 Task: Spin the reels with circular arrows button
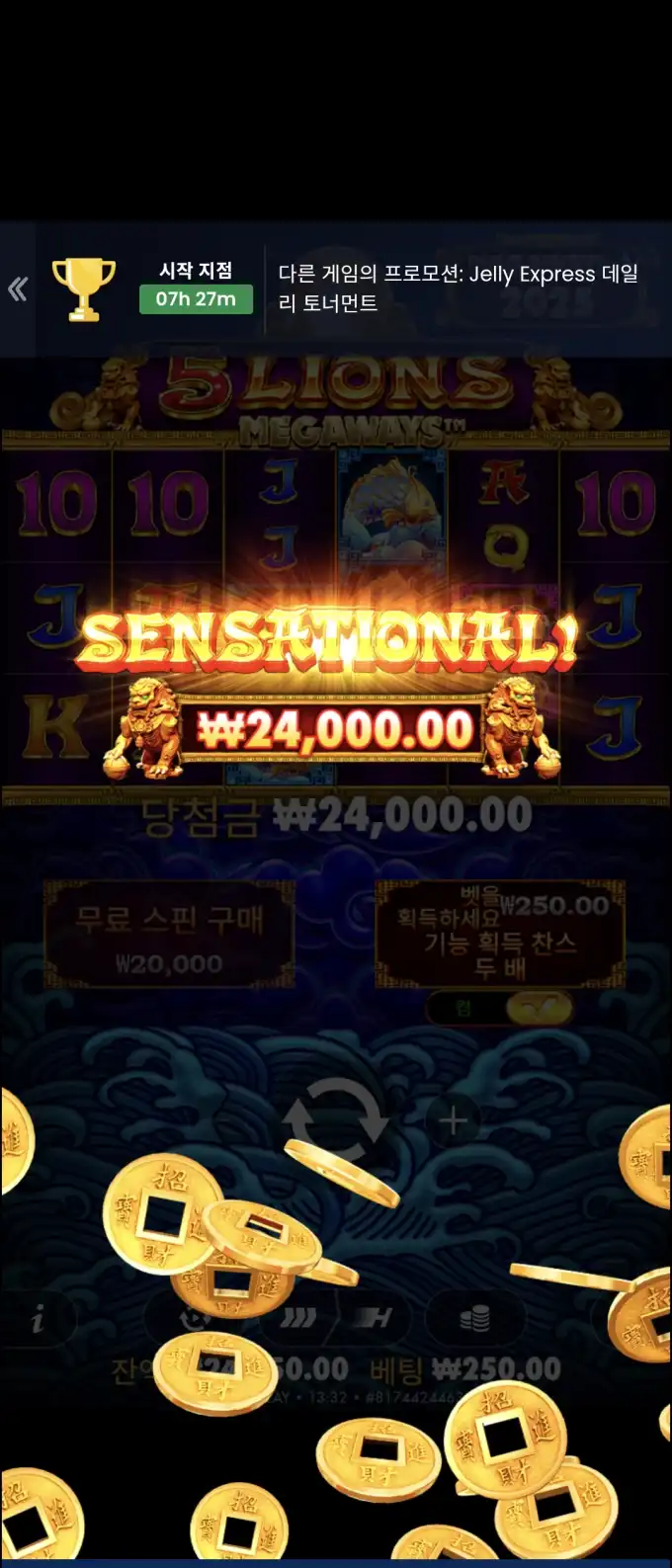[x=335, y=1121]
